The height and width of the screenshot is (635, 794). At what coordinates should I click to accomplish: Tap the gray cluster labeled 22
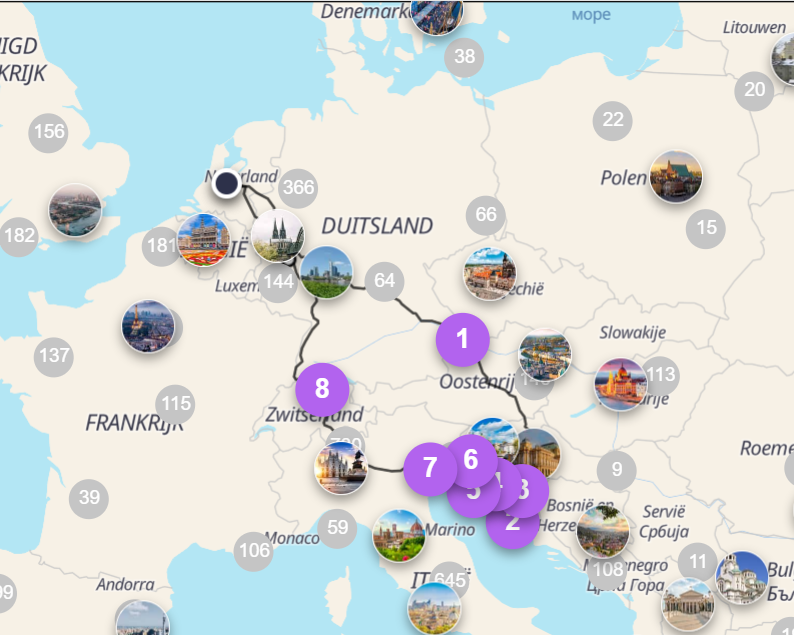pos(612,121)
